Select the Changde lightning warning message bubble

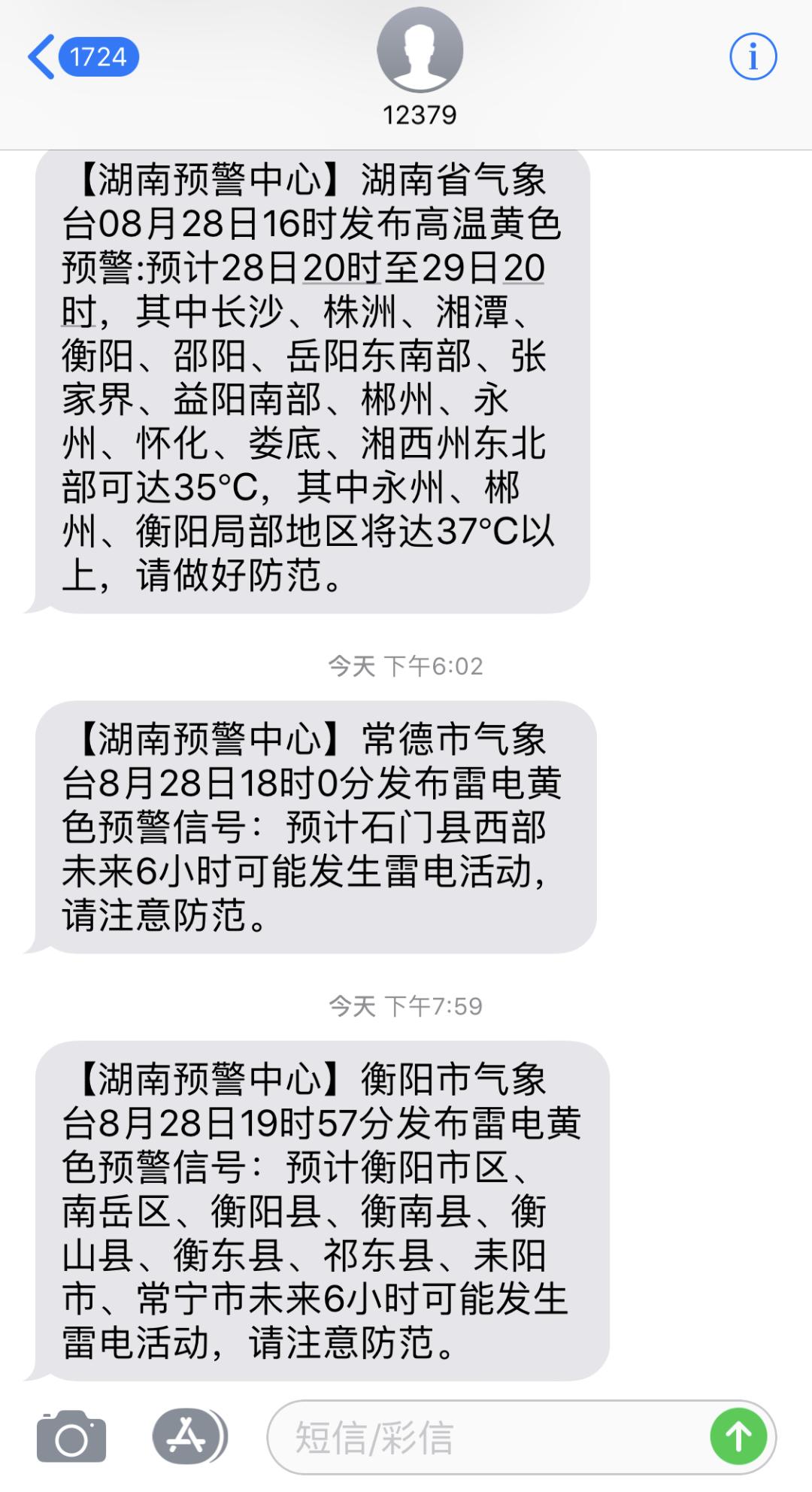(316, 827)
